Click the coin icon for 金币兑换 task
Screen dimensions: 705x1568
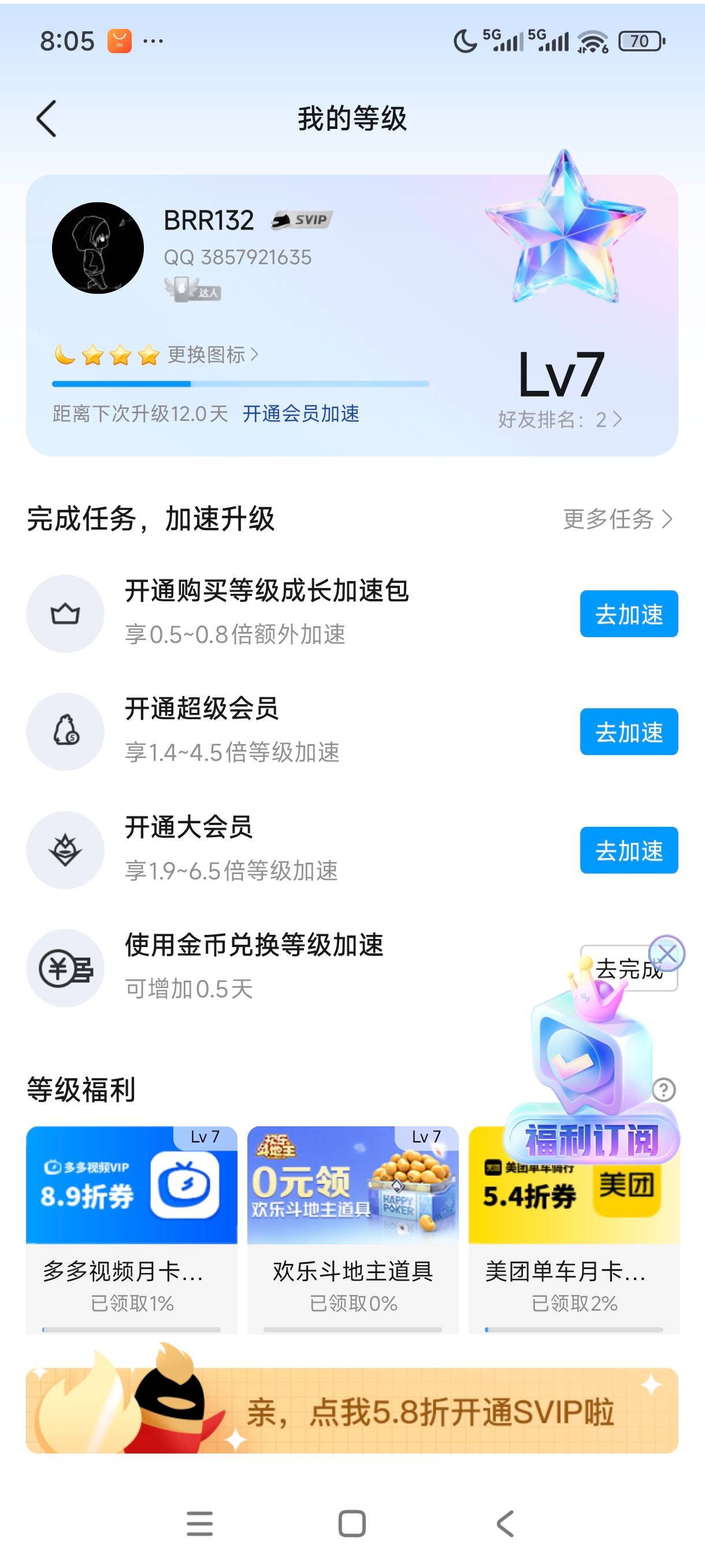click(65, 969)
